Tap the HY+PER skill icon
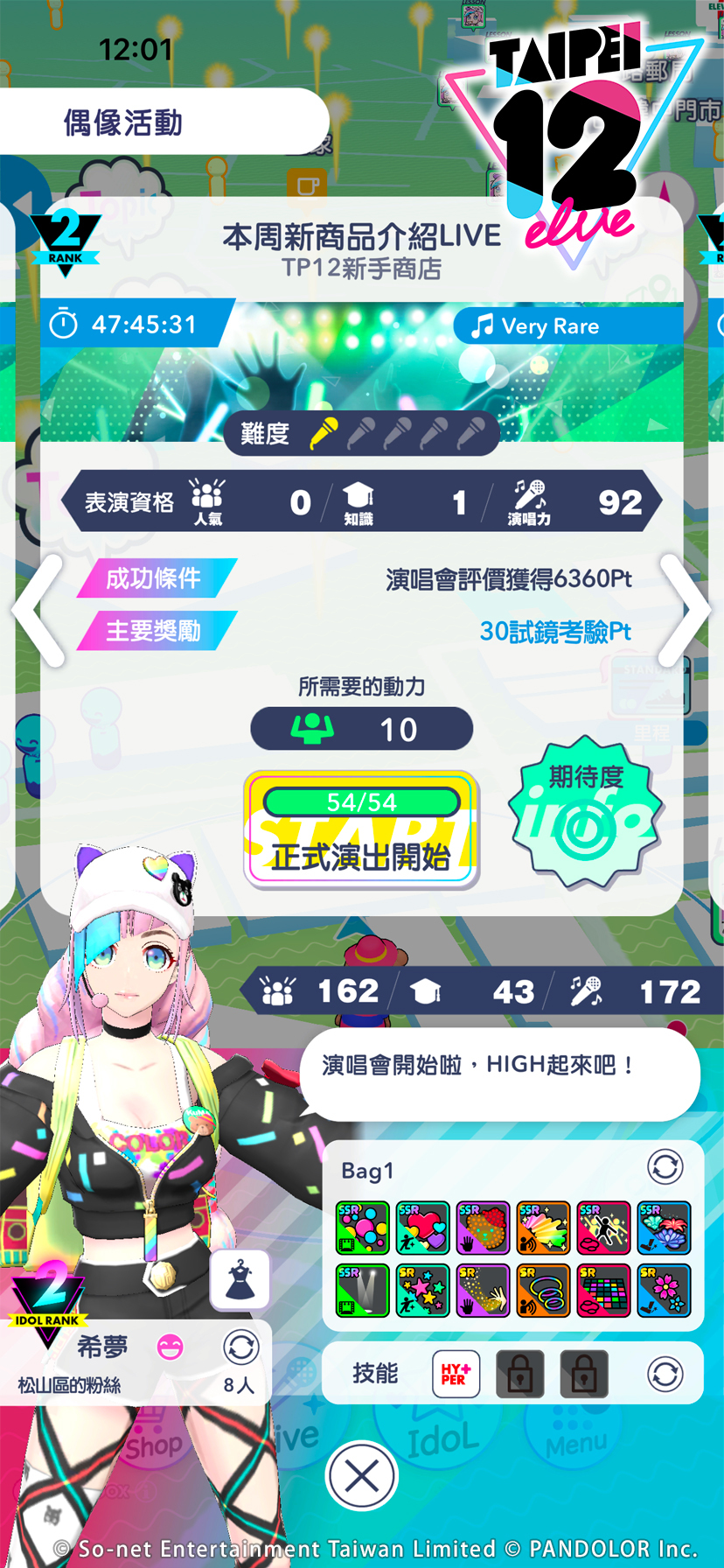 [456, 1373]
